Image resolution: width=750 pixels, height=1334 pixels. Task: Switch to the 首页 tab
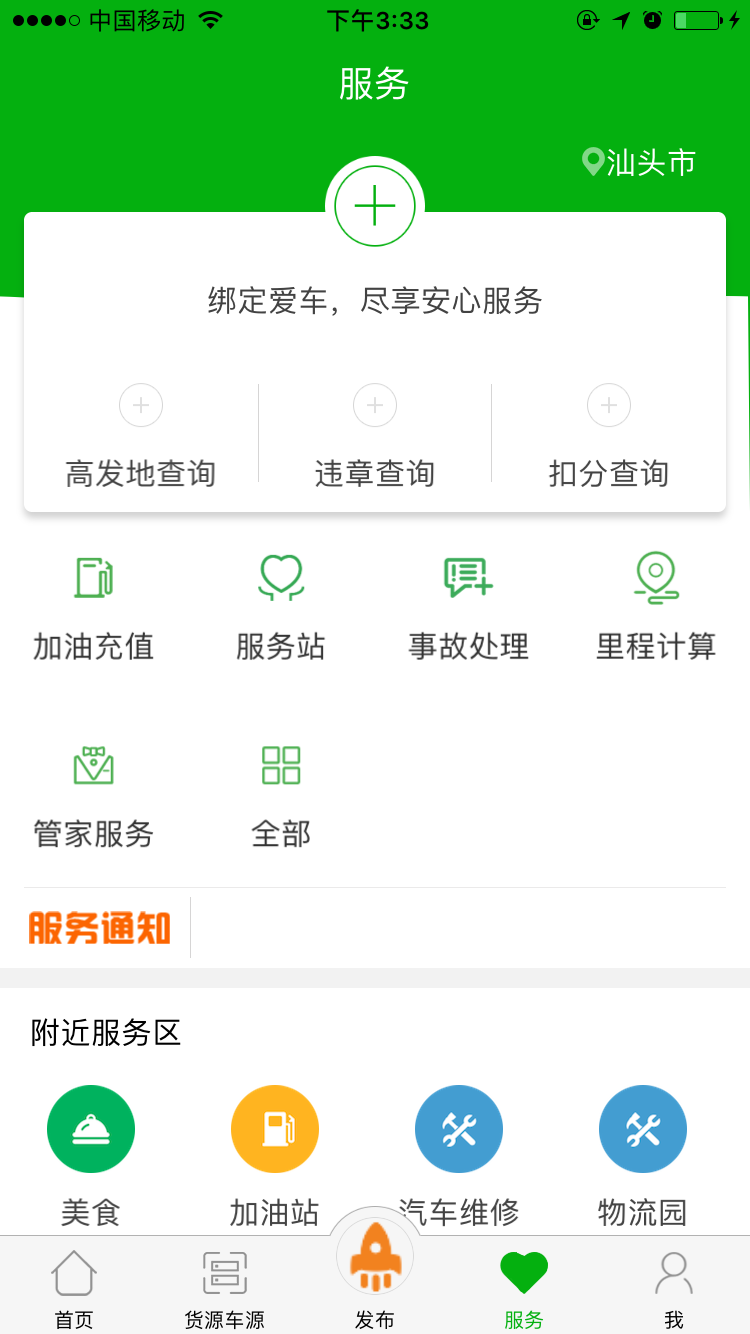pos(74,1289)
